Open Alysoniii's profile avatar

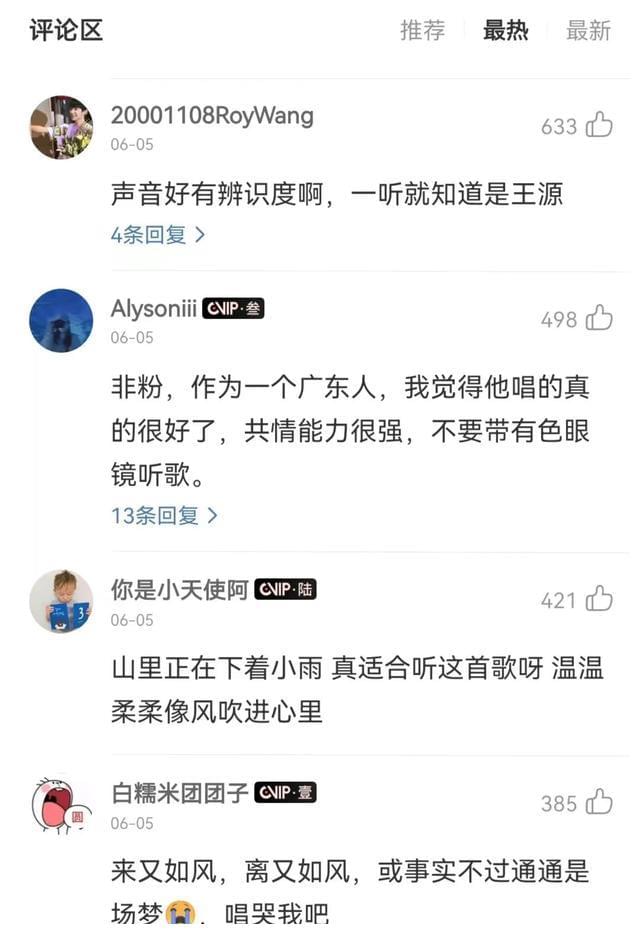[x=61, y=320]
